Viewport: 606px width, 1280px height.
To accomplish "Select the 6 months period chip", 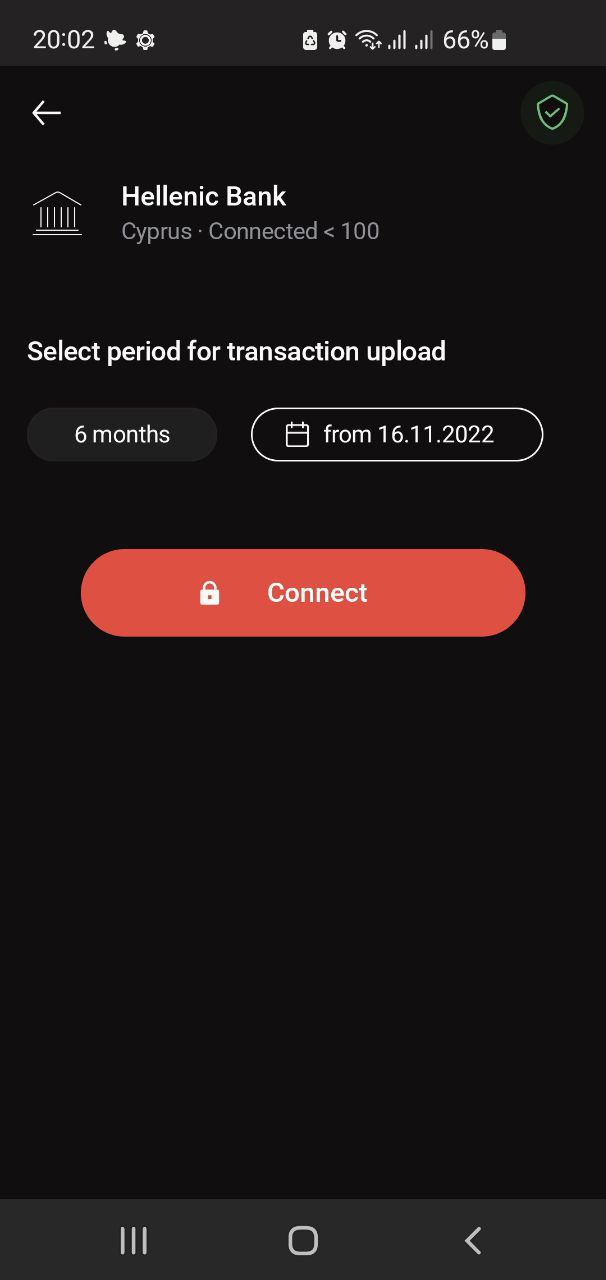I will click(122, 434).
